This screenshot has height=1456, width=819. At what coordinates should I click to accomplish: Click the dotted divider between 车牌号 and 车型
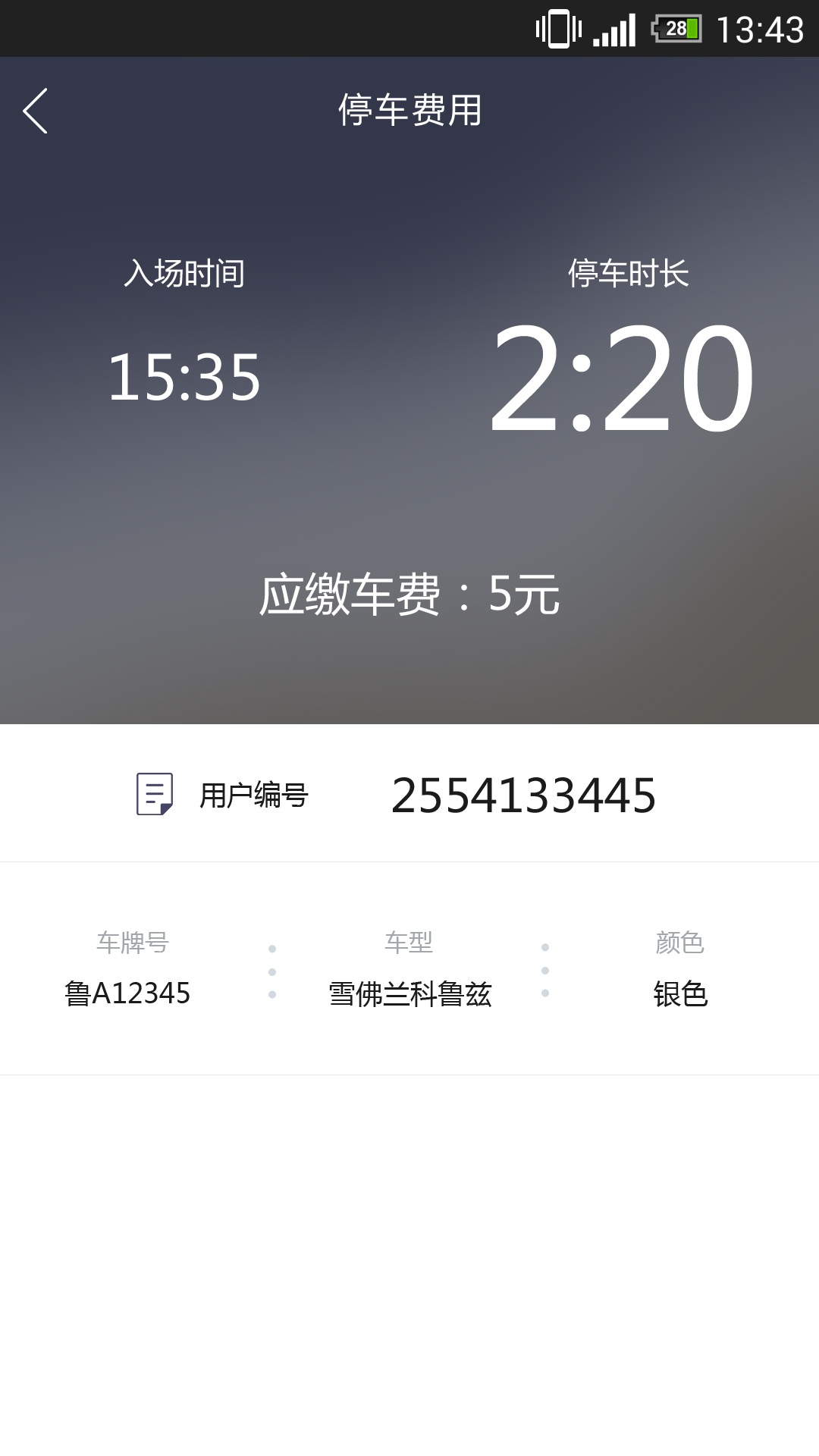coord(273,971)
